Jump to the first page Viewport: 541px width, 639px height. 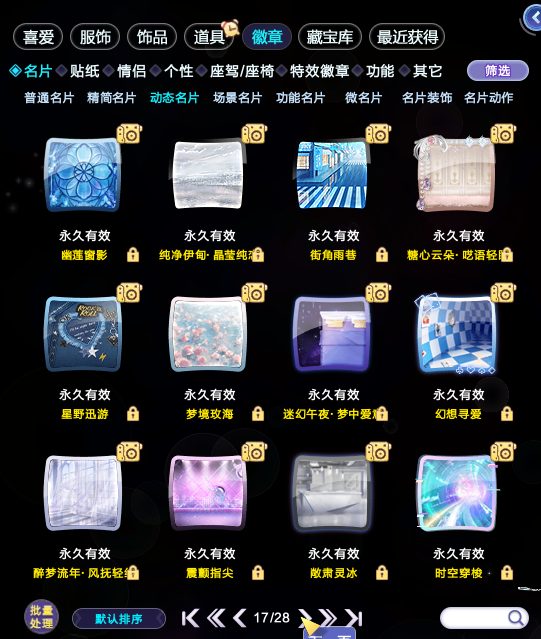pyautogui.click(x=190, y=618)
